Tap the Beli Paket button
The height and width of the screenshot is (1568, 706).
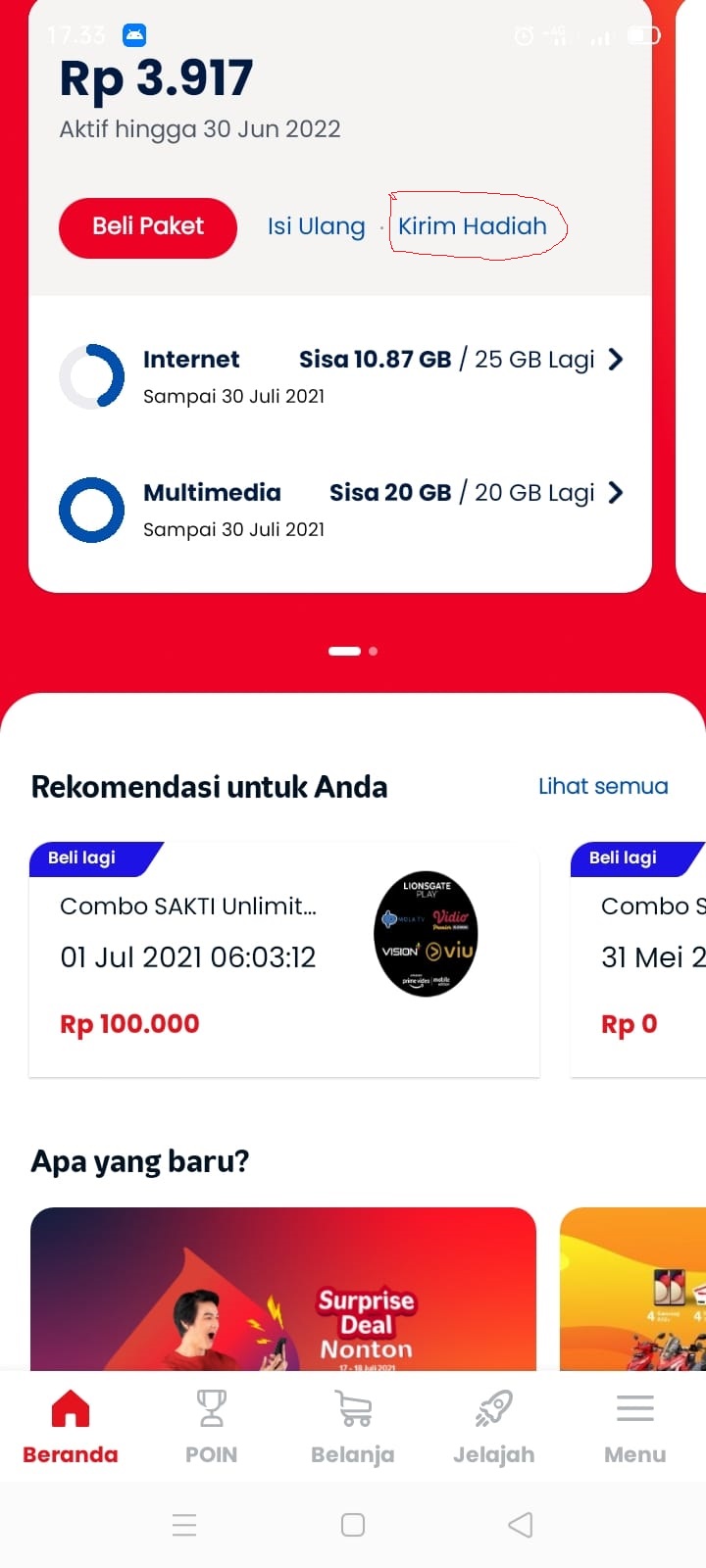pyautogui.click(x=148, y=227)
